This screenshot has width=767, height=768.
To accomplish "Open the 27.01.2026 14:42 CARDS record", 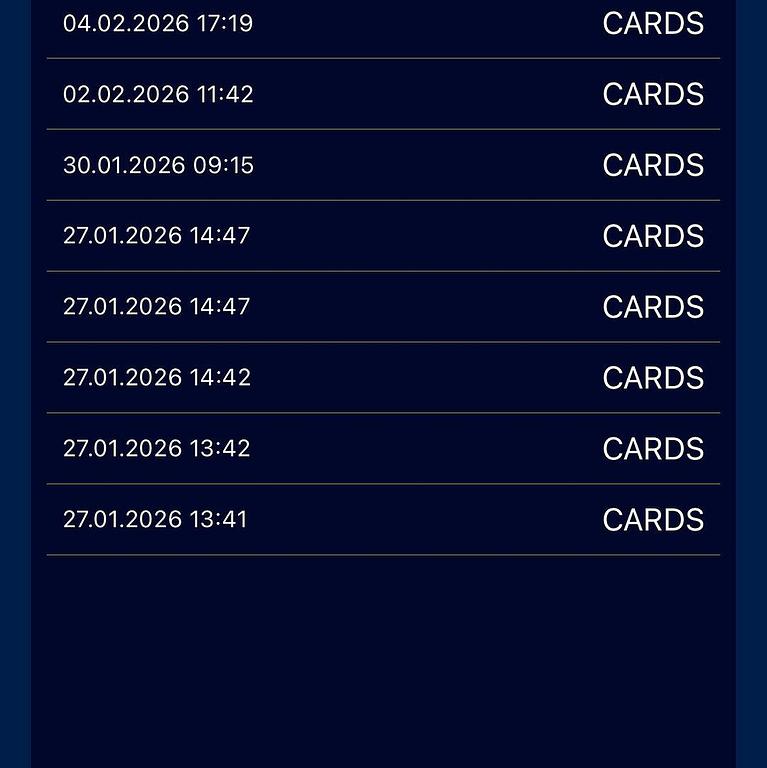I will pyautogui.click(x=383, y=378).
